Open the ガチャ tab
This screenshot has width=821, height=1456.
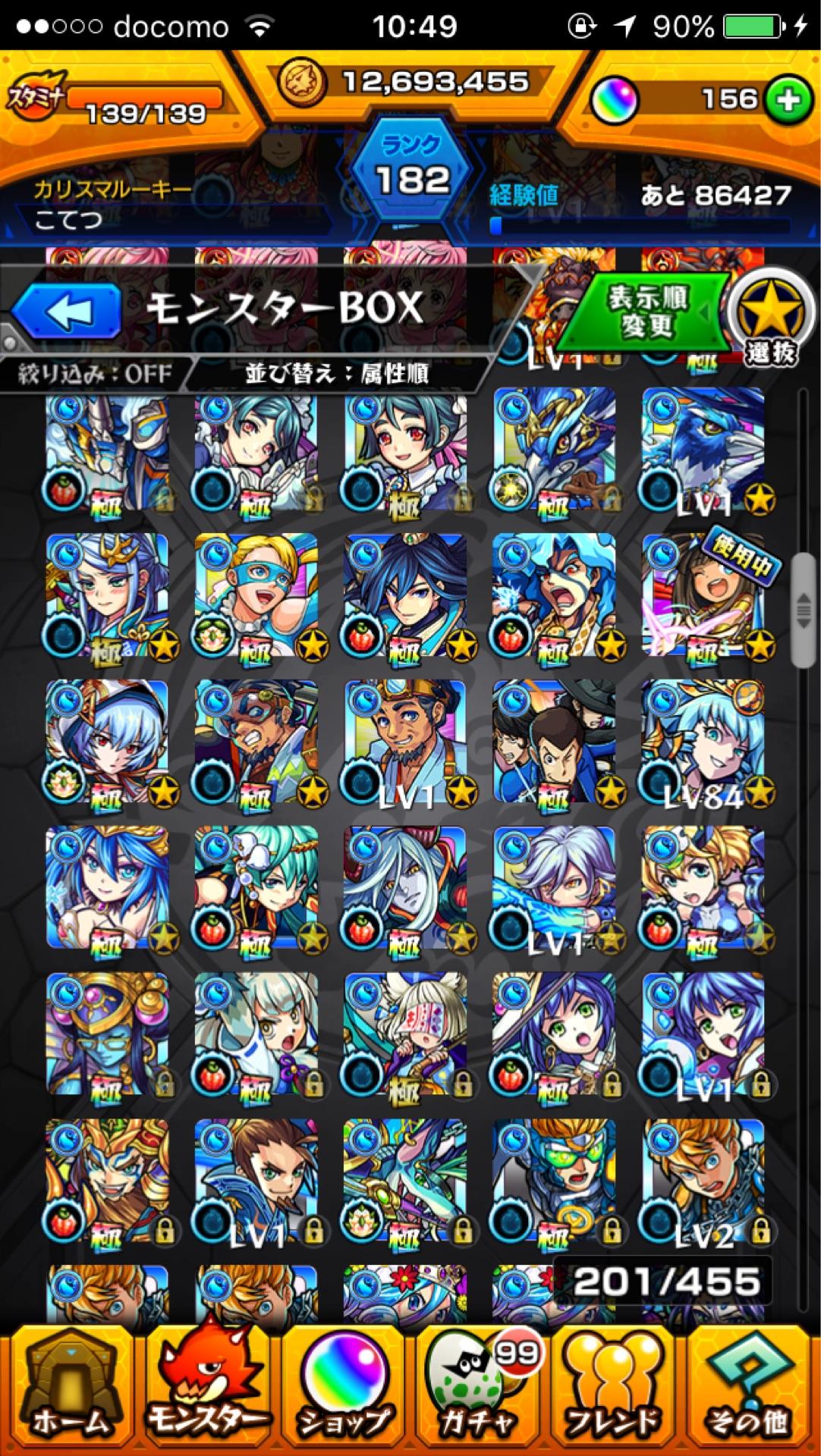478,1390
